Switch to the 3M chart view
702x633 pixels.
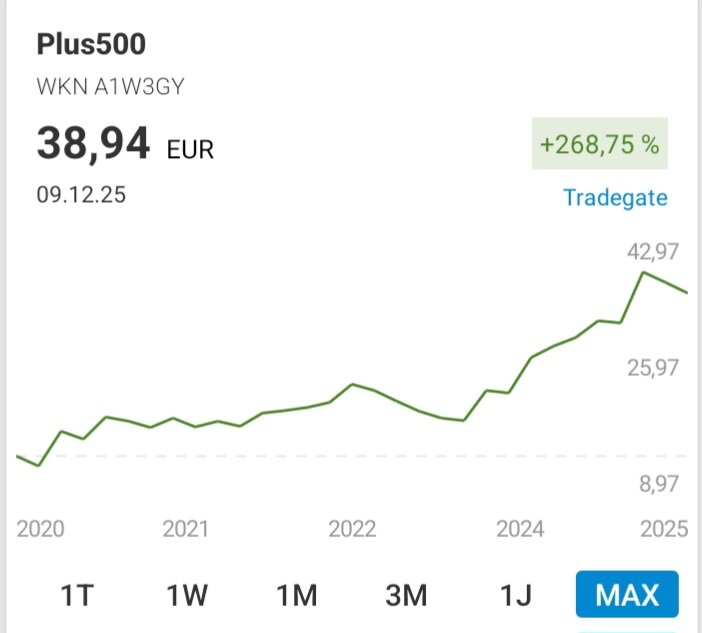coord(406,596)
